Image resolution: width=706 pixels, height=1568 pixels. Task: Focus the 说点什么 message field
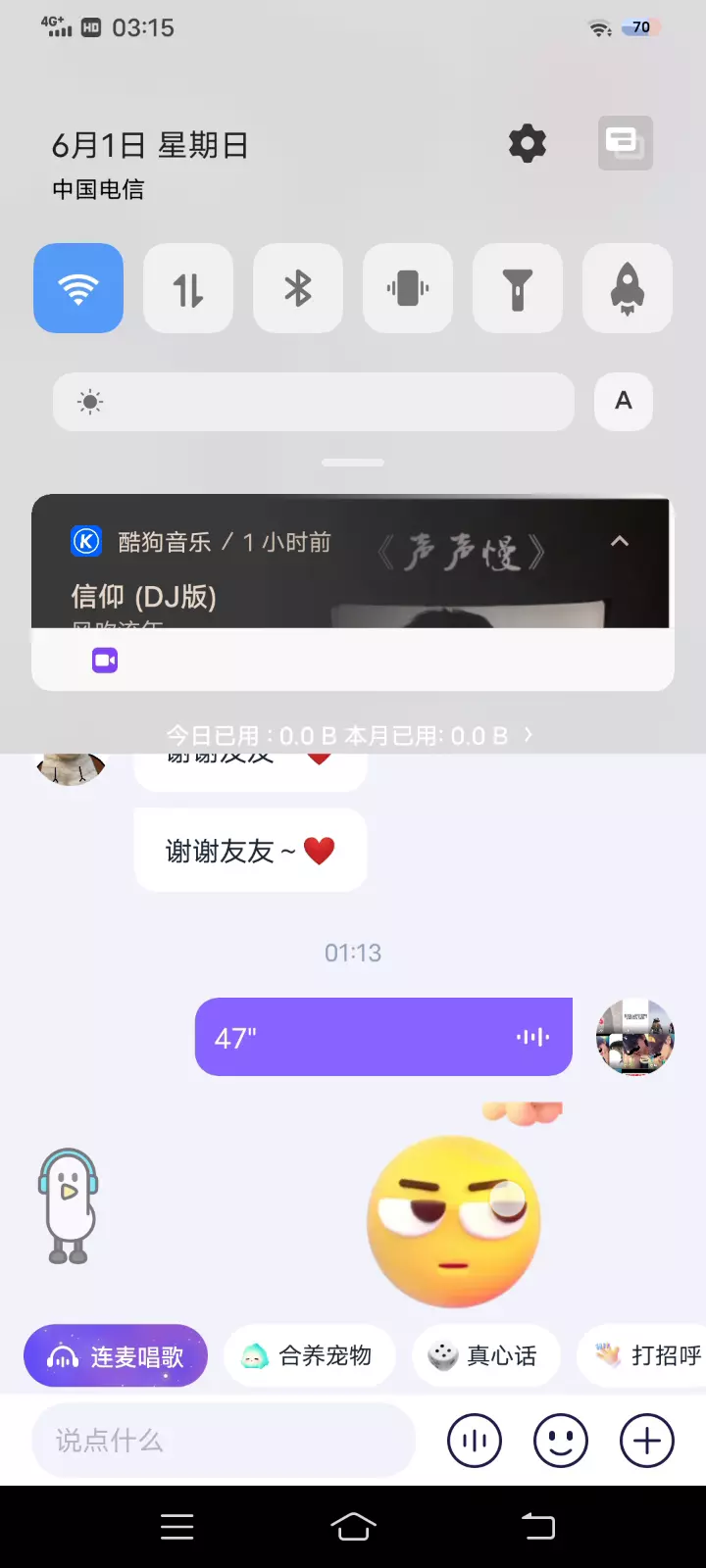point(224,1441)
